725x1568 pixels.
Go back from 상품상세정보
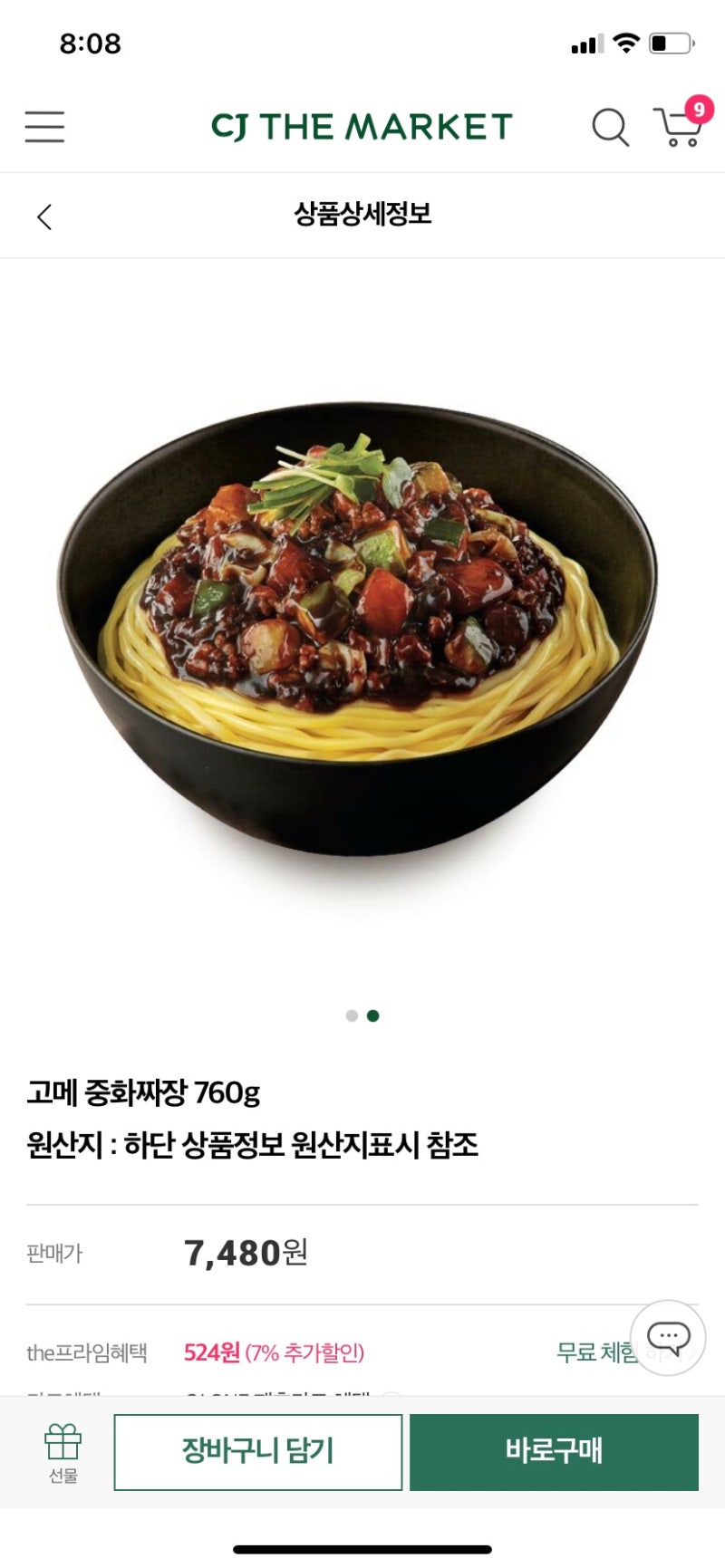pos(43,216)
